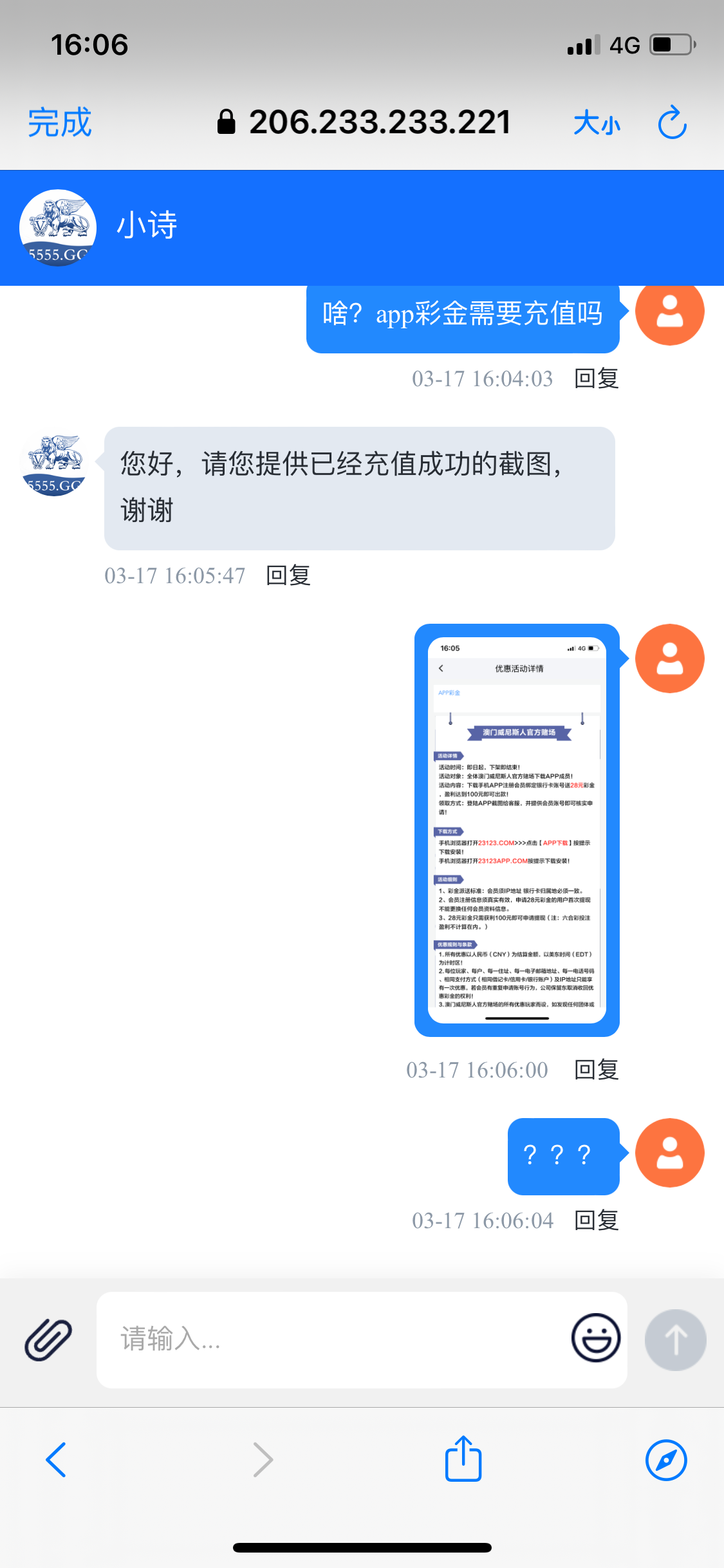Reload the page with the refresh icon

click(673, 122)
